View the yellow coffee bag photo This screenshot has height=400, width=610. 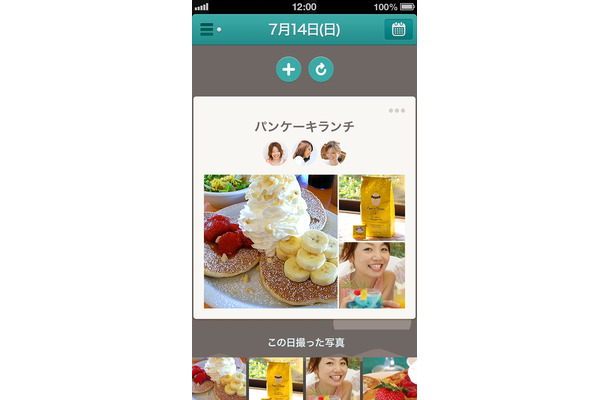pyautogui.click(x=372, y=207)
